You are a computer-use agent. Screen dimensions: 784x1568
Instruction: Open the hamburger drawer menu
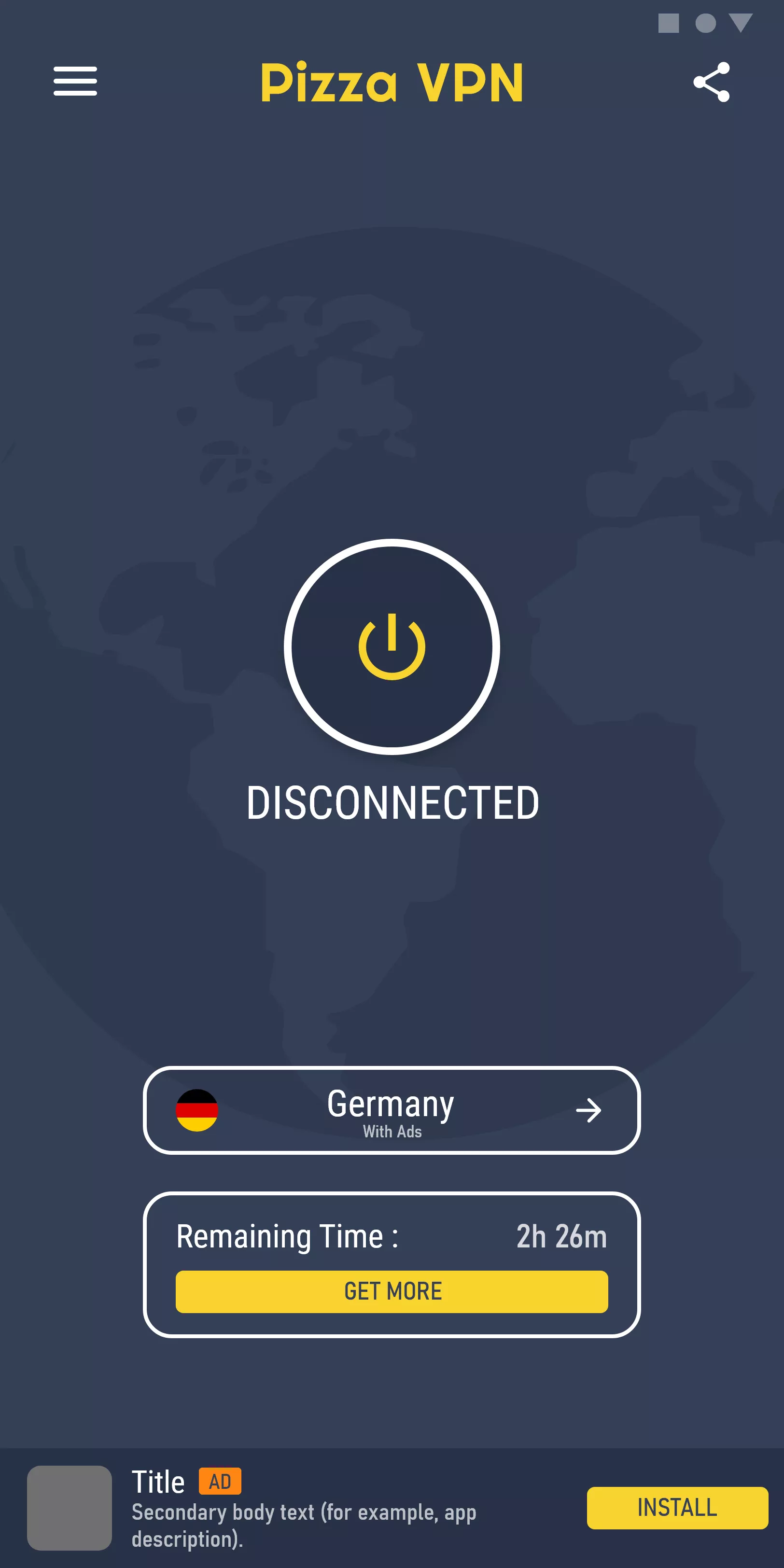pyautogui.click(x=75, y=82)
